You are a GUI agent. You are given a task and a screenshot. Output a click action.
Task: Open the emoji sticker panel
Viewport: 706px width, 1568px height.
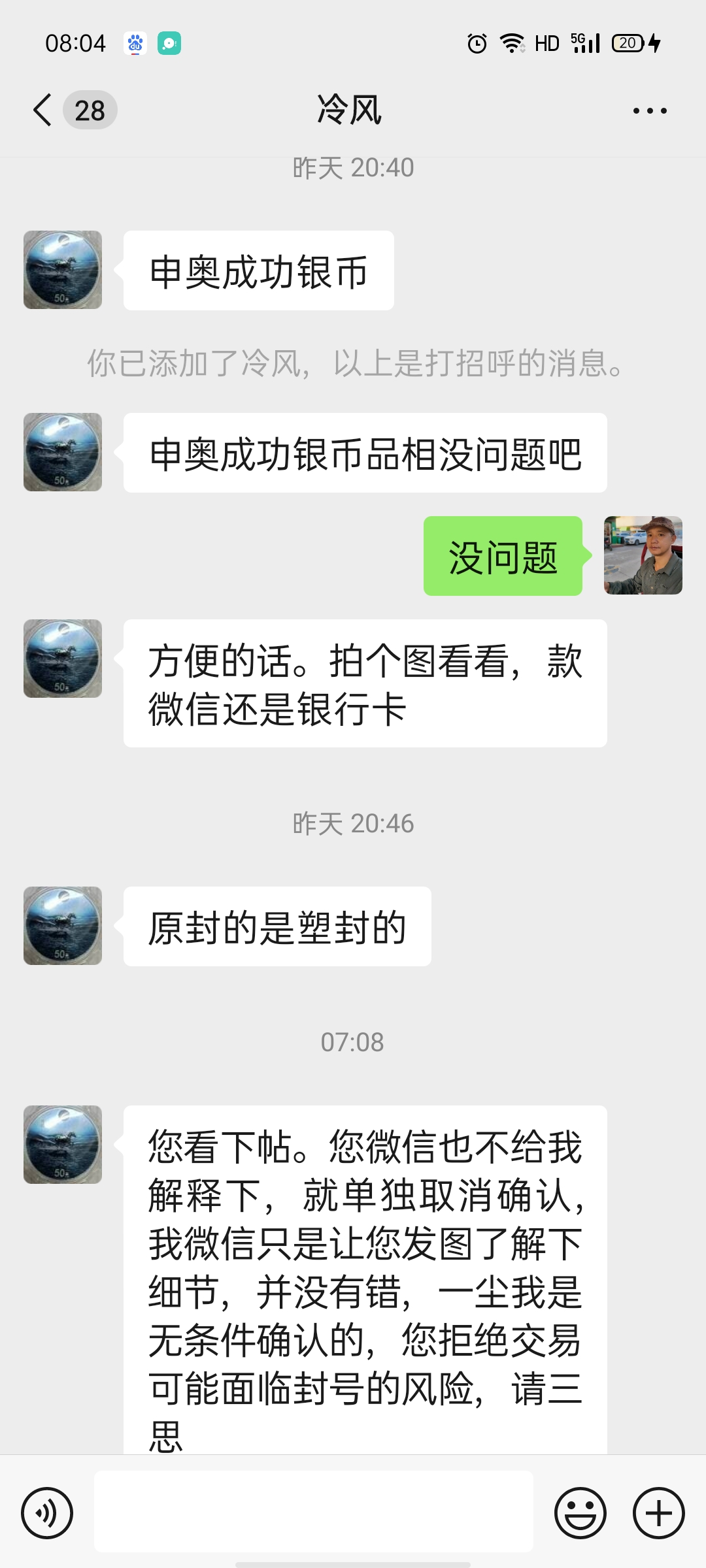580,1512
